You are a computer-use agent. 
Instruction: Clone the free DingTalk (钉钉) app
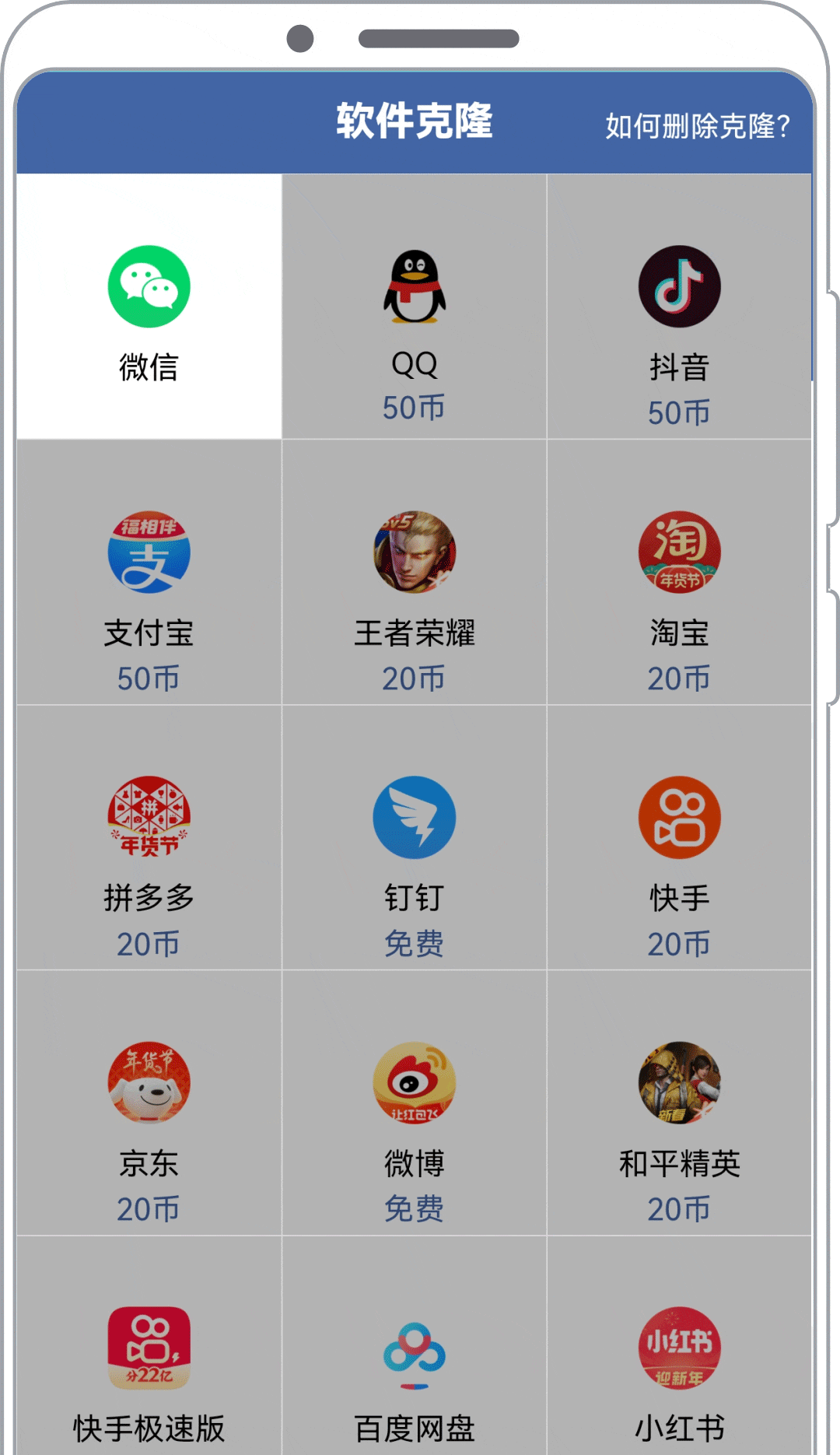pyautogui.click(x=414, y=817)
